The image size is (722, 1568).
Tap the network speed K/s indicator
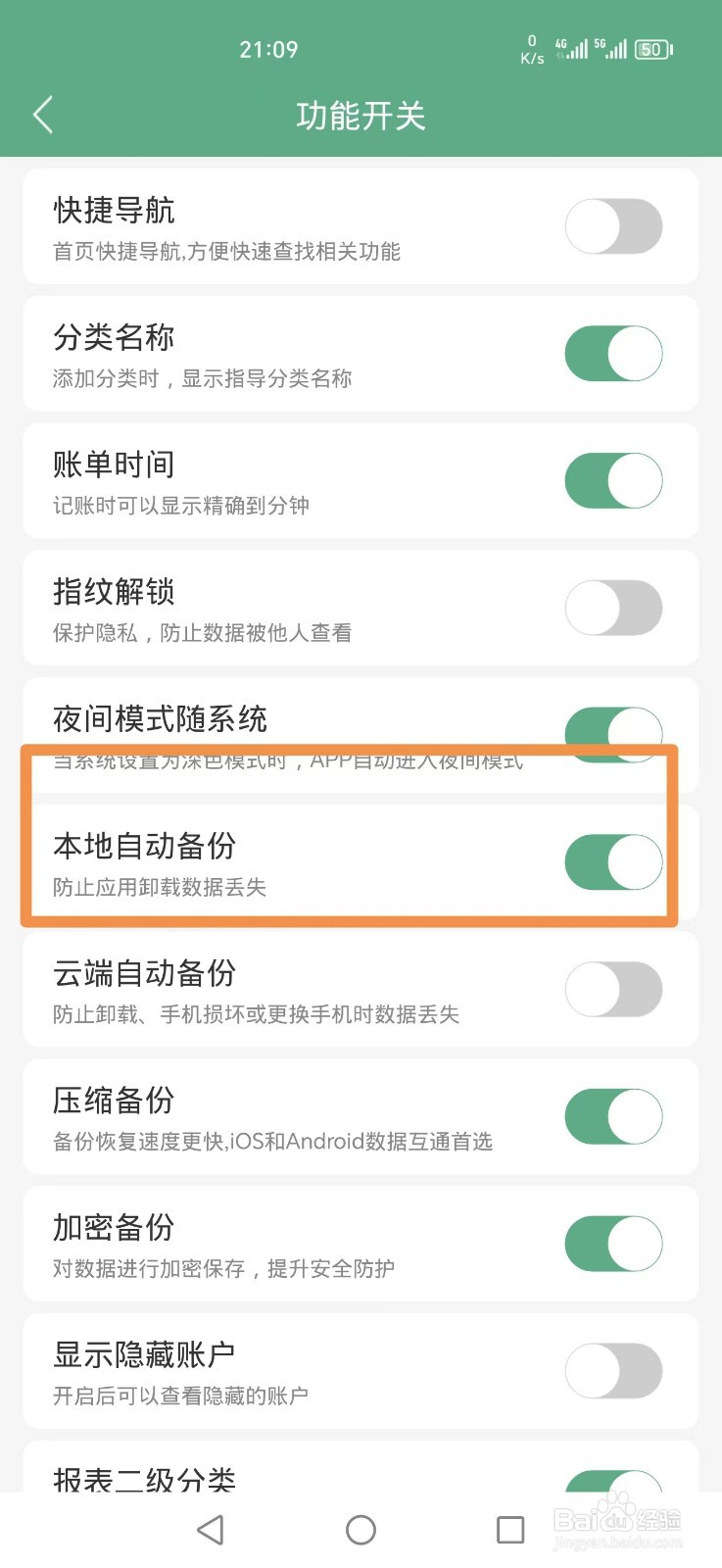(530, 48)
